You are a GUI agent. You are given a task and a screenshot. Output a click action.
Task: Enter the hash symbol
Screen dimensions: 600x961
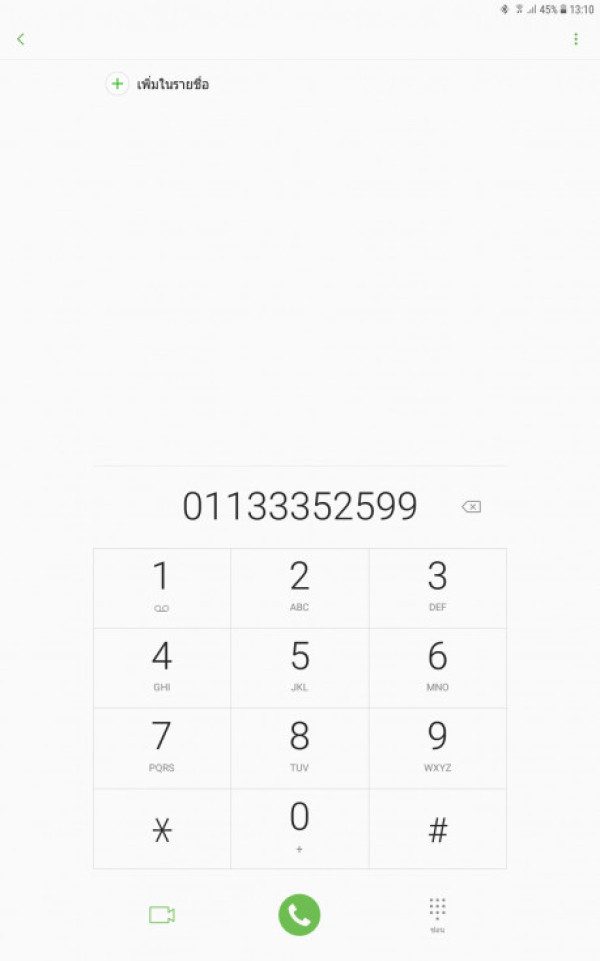(437, 829)
